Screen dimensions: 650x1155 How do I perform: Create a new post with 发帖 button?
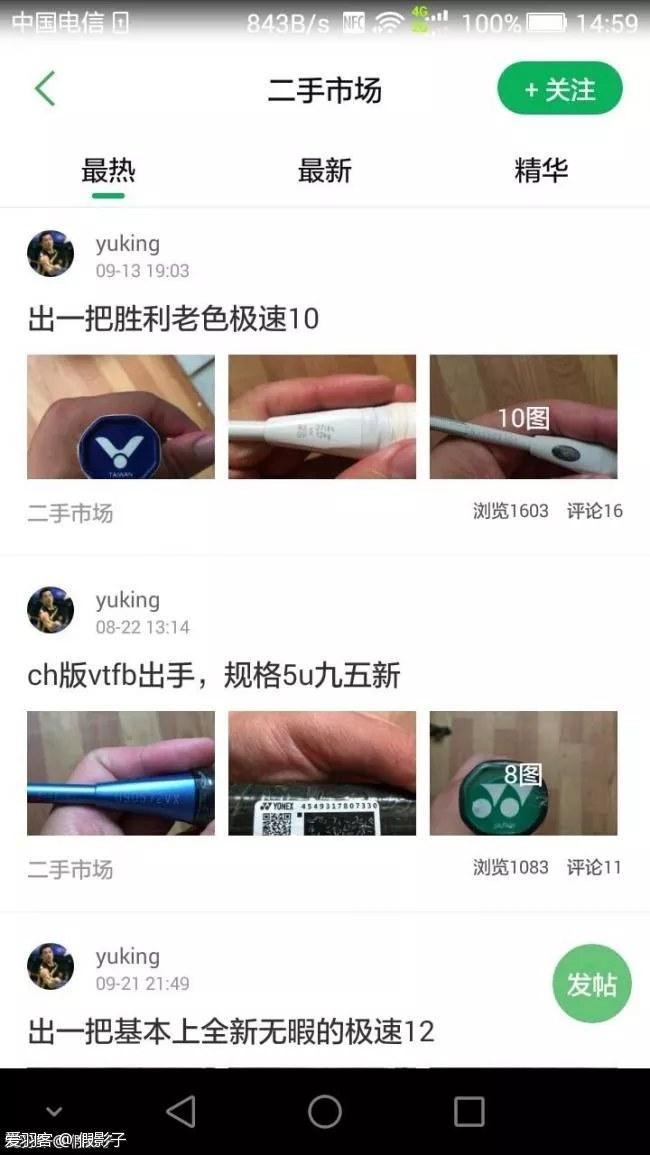point(592,984)
